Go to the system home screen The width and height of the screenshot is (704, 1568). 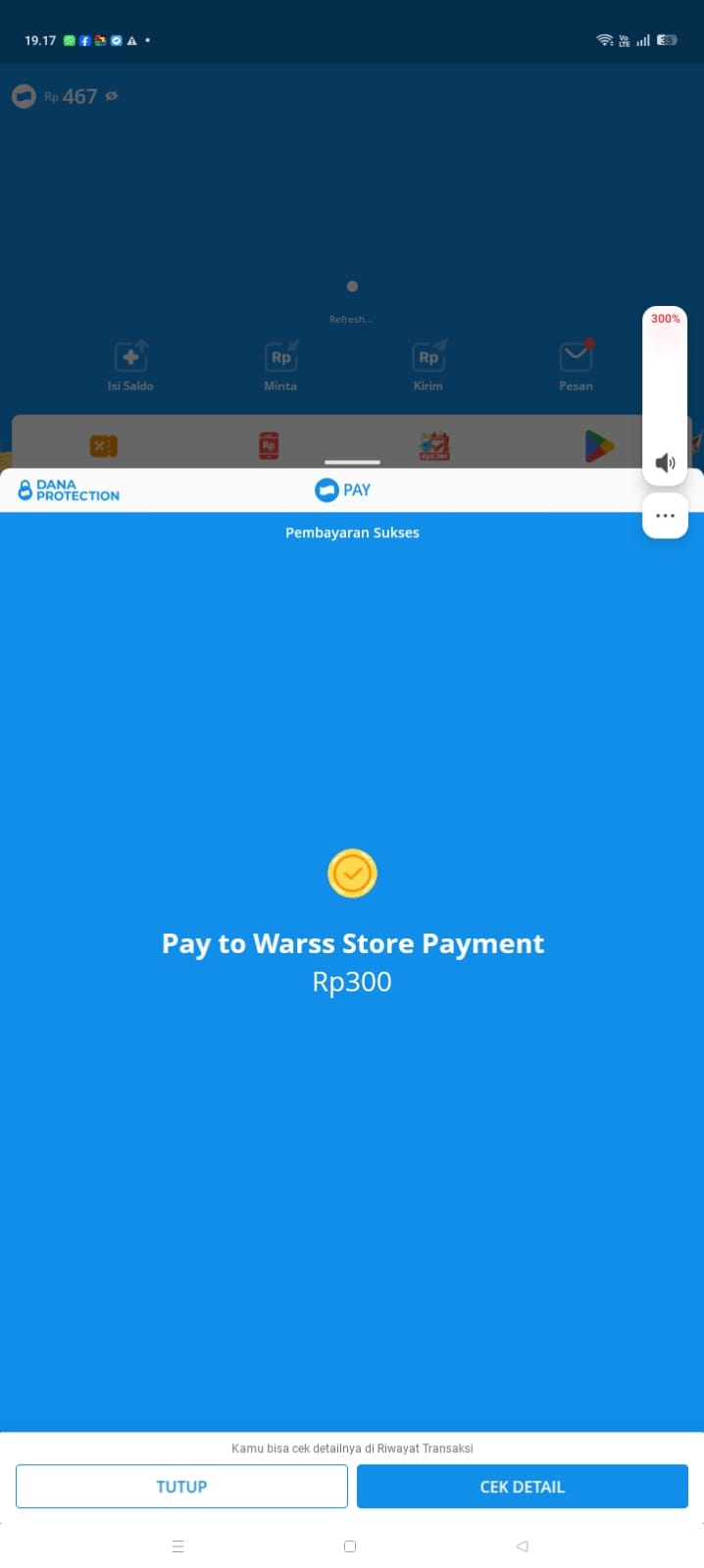click(350, 1546)
